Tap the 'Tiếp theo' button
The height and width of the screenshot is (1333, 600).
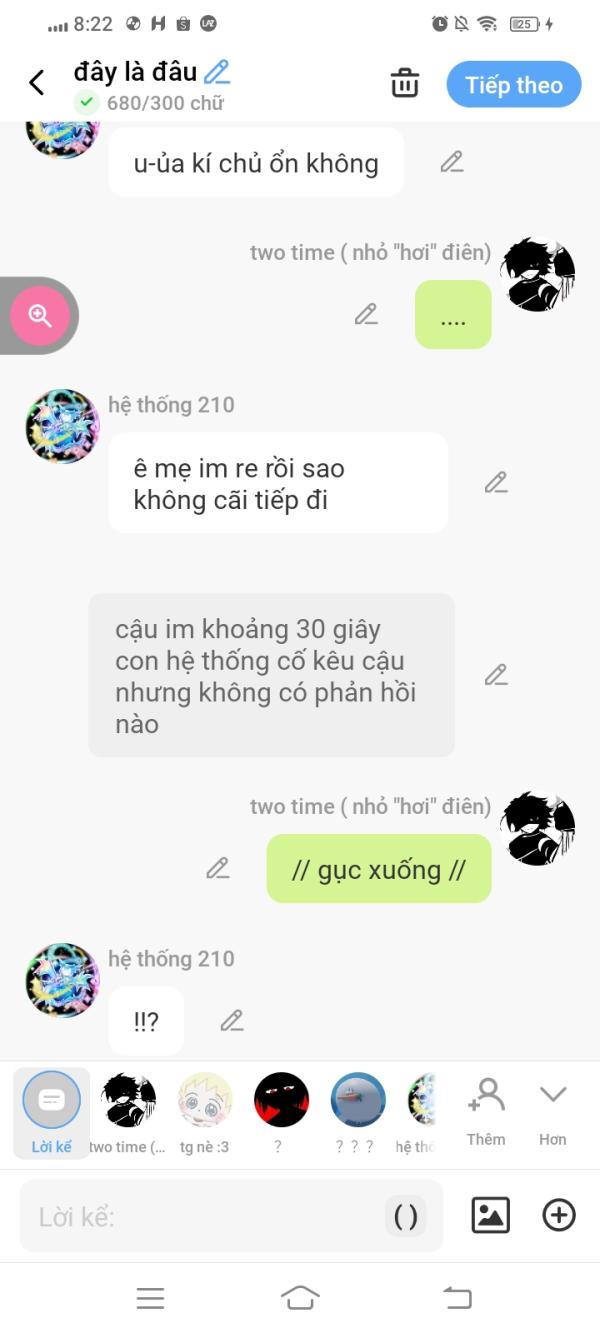tap(513, 85)
